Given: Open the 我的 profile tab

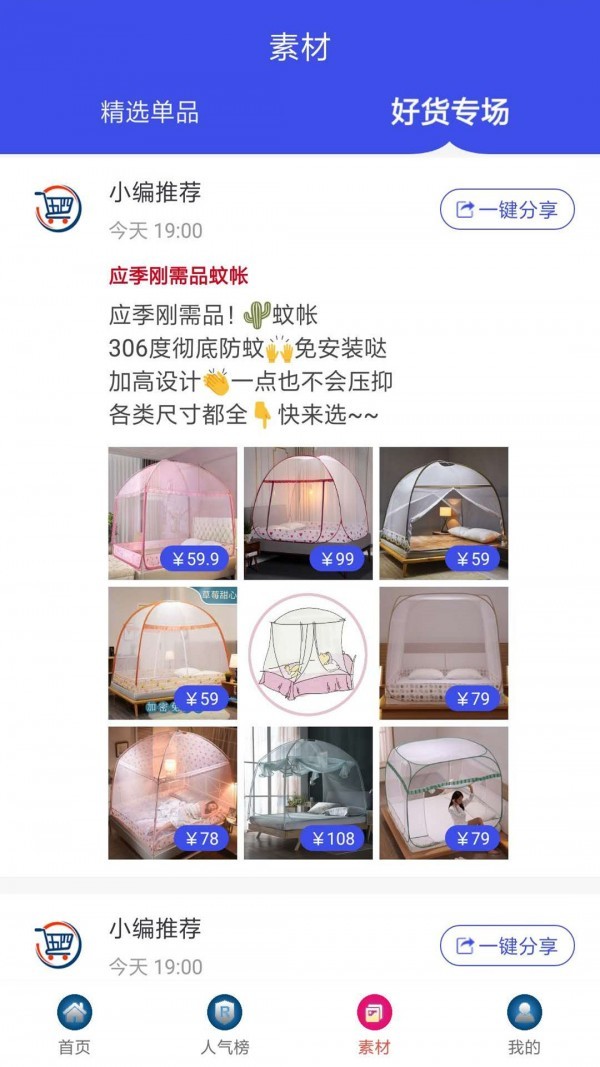Looking at the screenshot, I should coord(524,1025).
